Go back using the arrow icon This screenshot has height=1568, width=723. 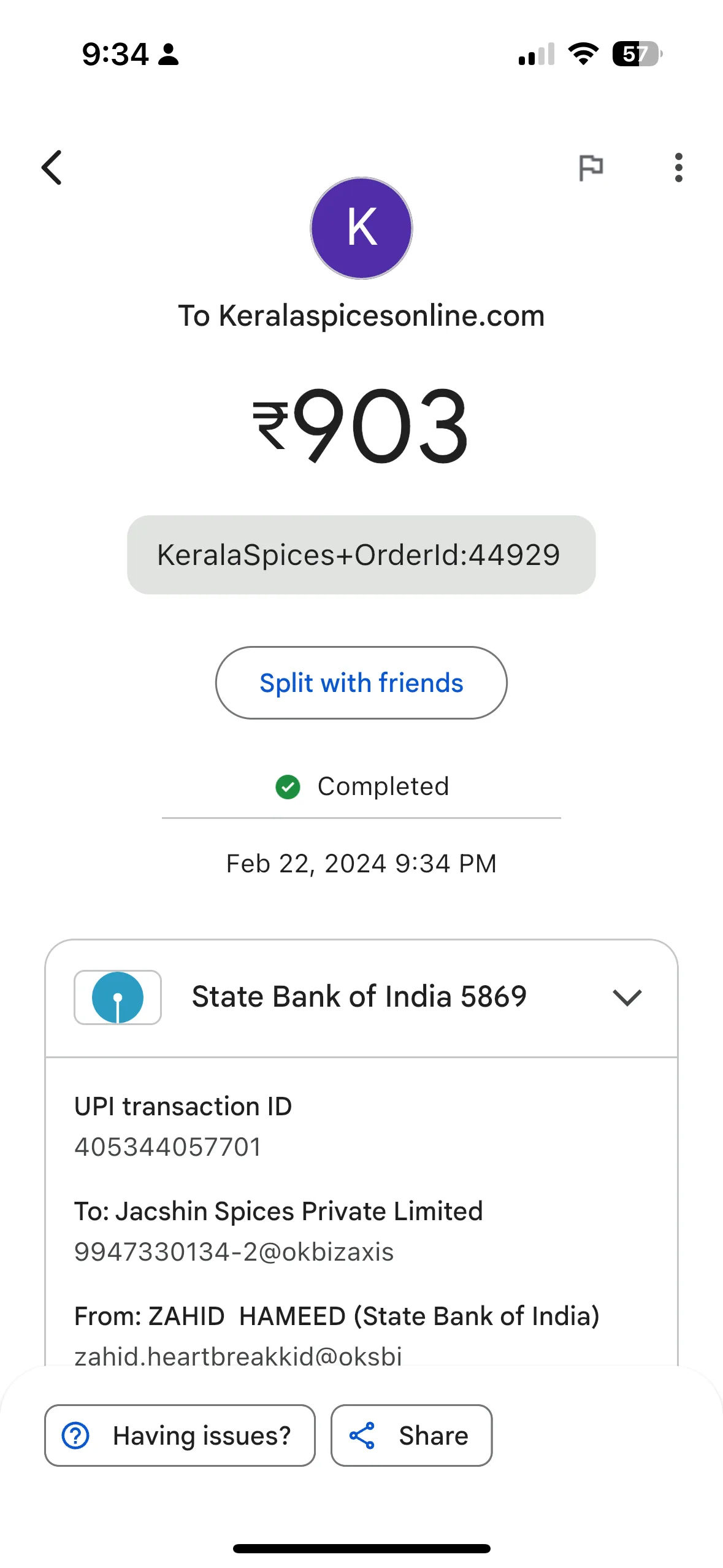tap(52, 167)
